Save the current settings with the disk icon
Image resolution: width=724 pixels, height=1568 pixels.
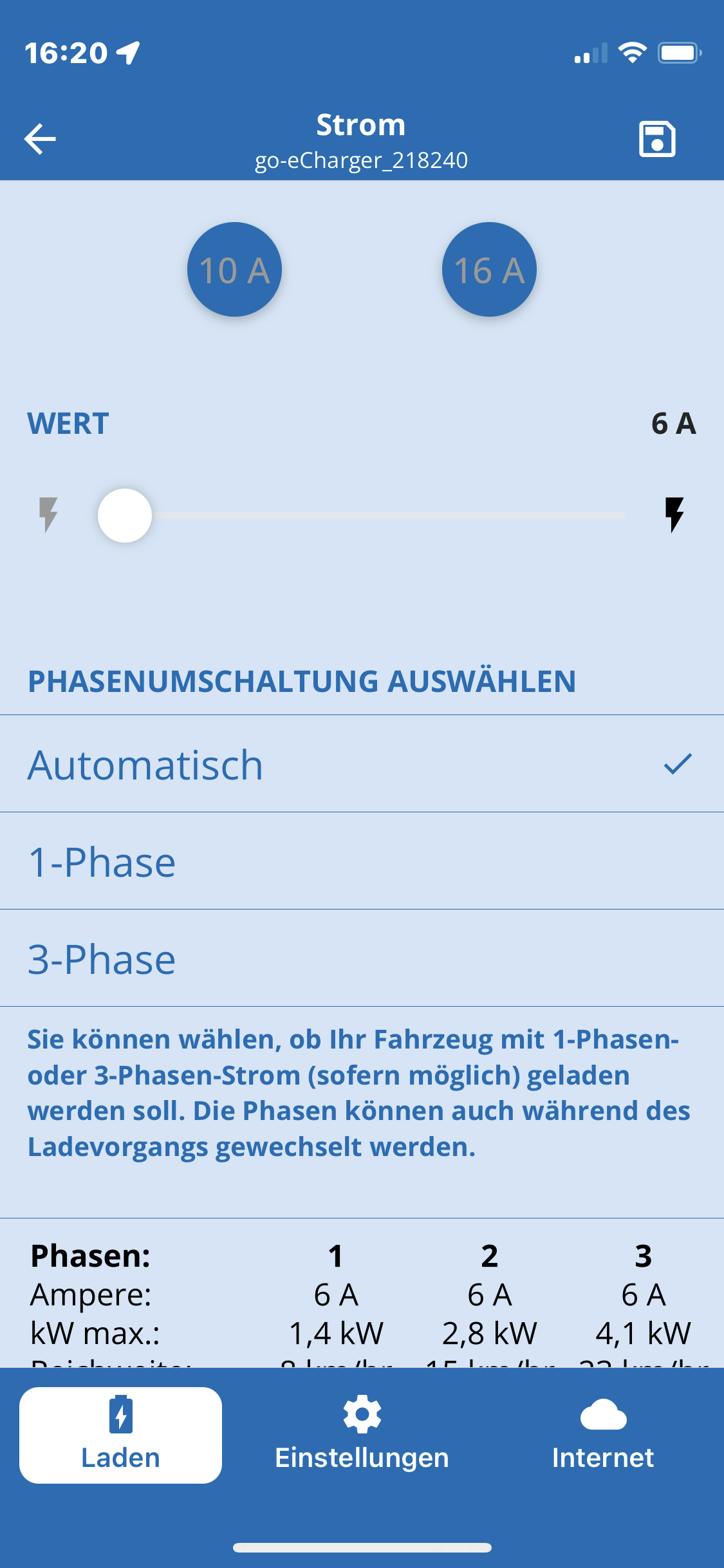[657, 139]
